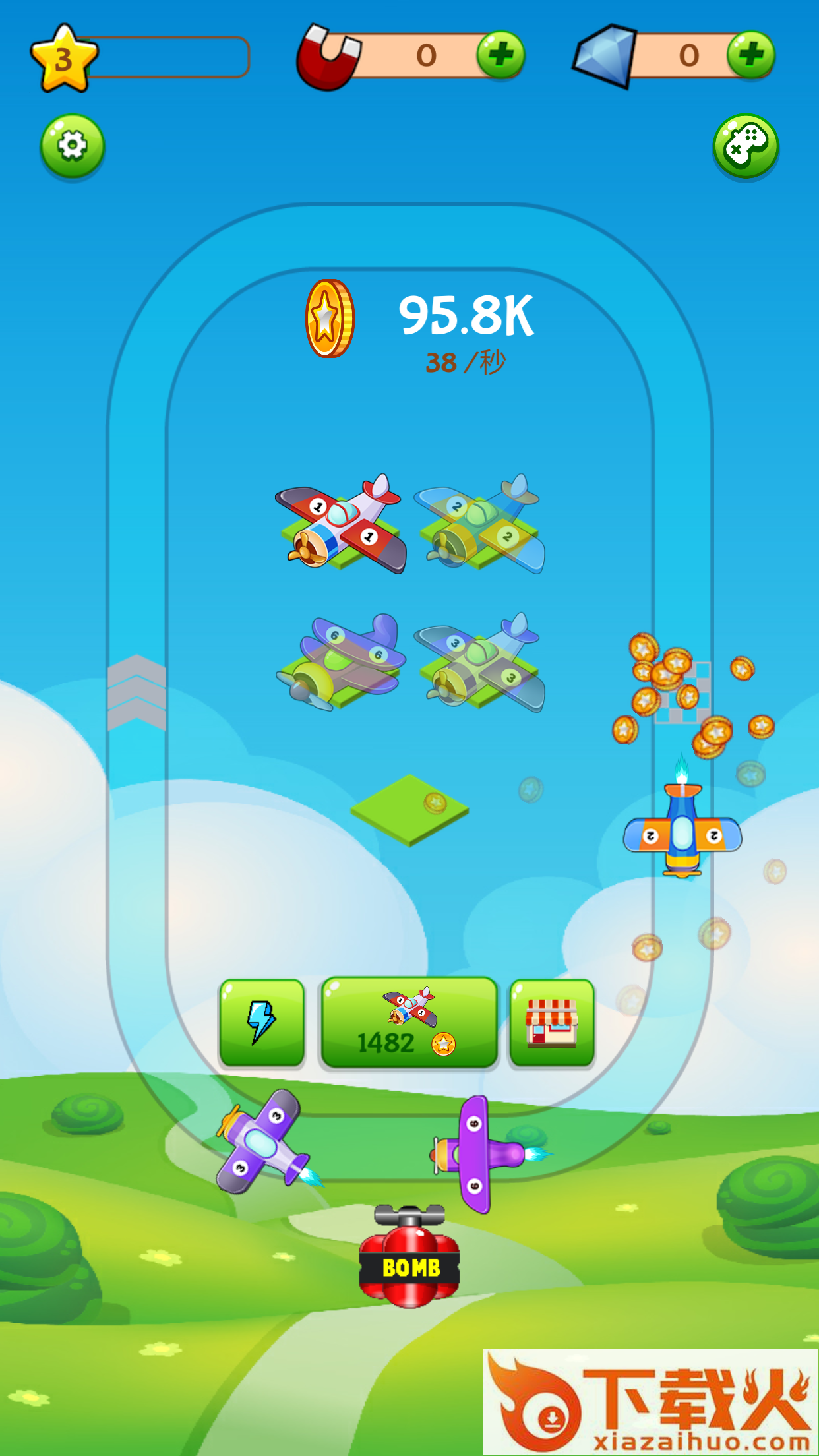
Task: Select the red number 1 plane
Action: click(340, 526)
